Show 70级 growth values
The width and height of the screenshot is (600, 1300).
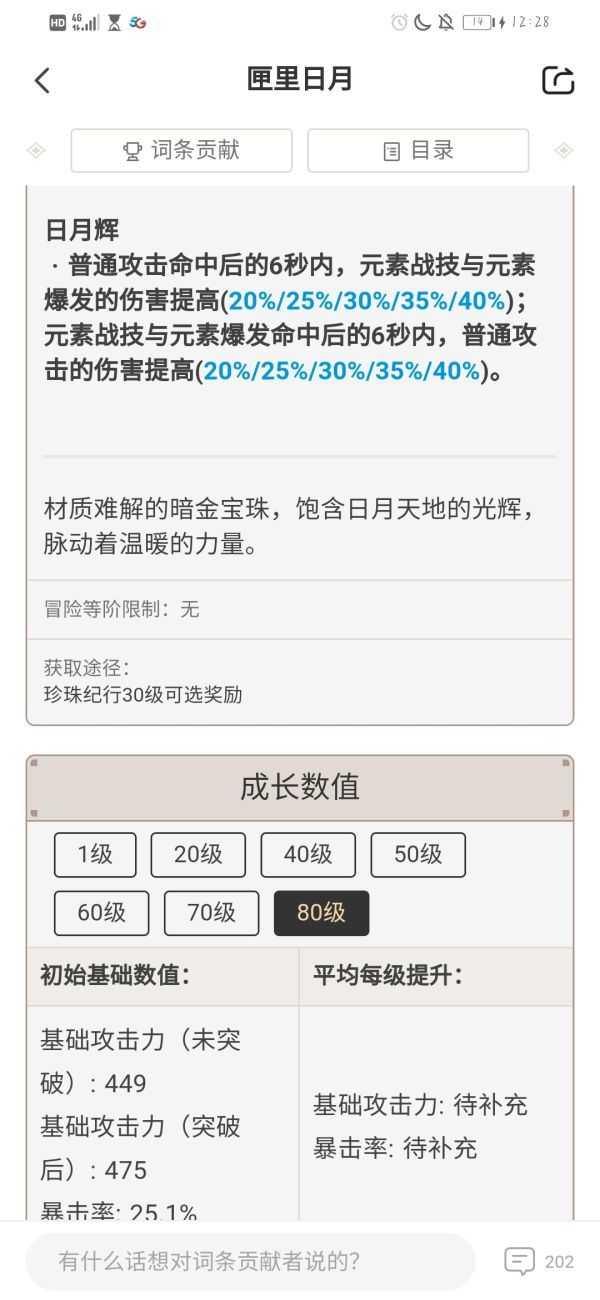pos(211,913)
